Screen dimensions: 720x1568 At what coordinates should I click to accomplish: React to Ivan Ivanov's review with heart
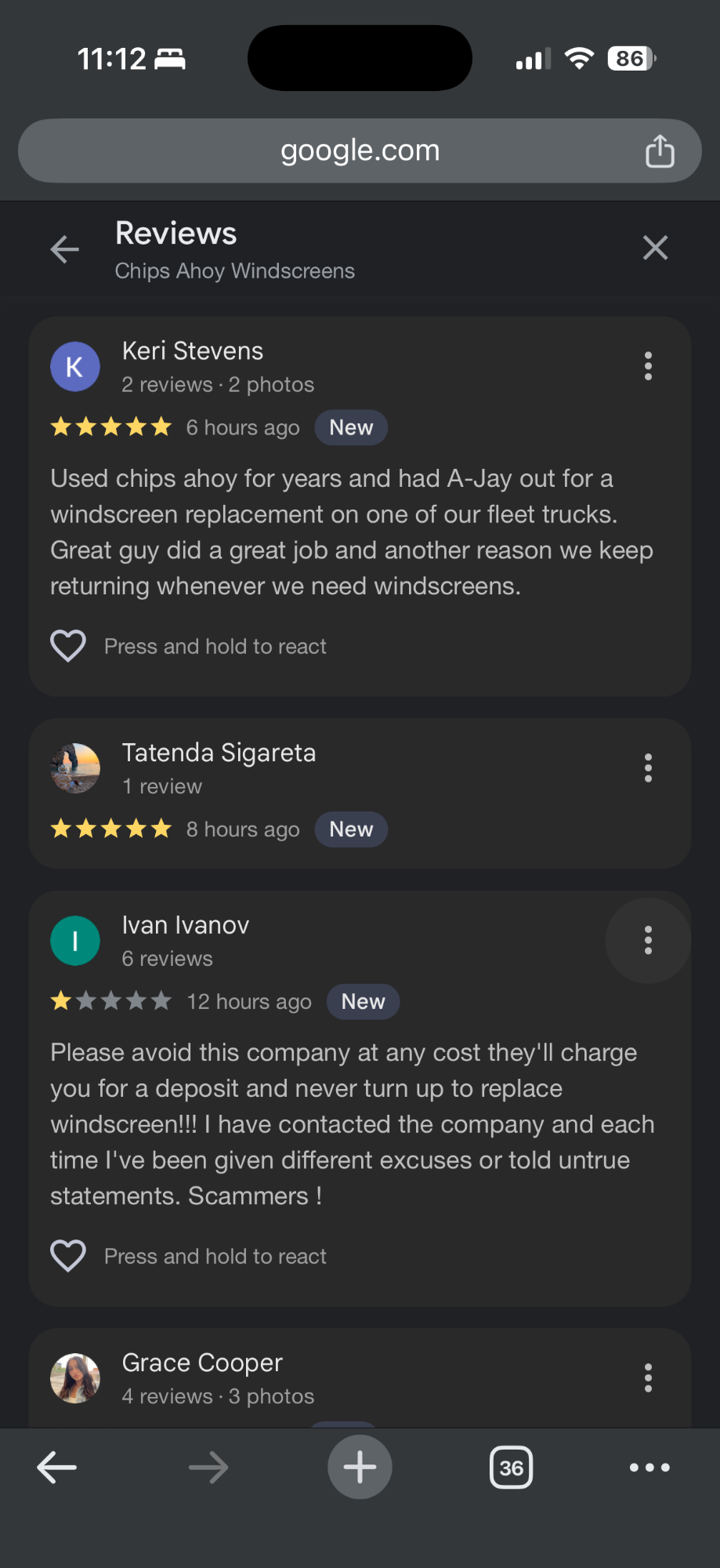click(x=68, y=1256)
